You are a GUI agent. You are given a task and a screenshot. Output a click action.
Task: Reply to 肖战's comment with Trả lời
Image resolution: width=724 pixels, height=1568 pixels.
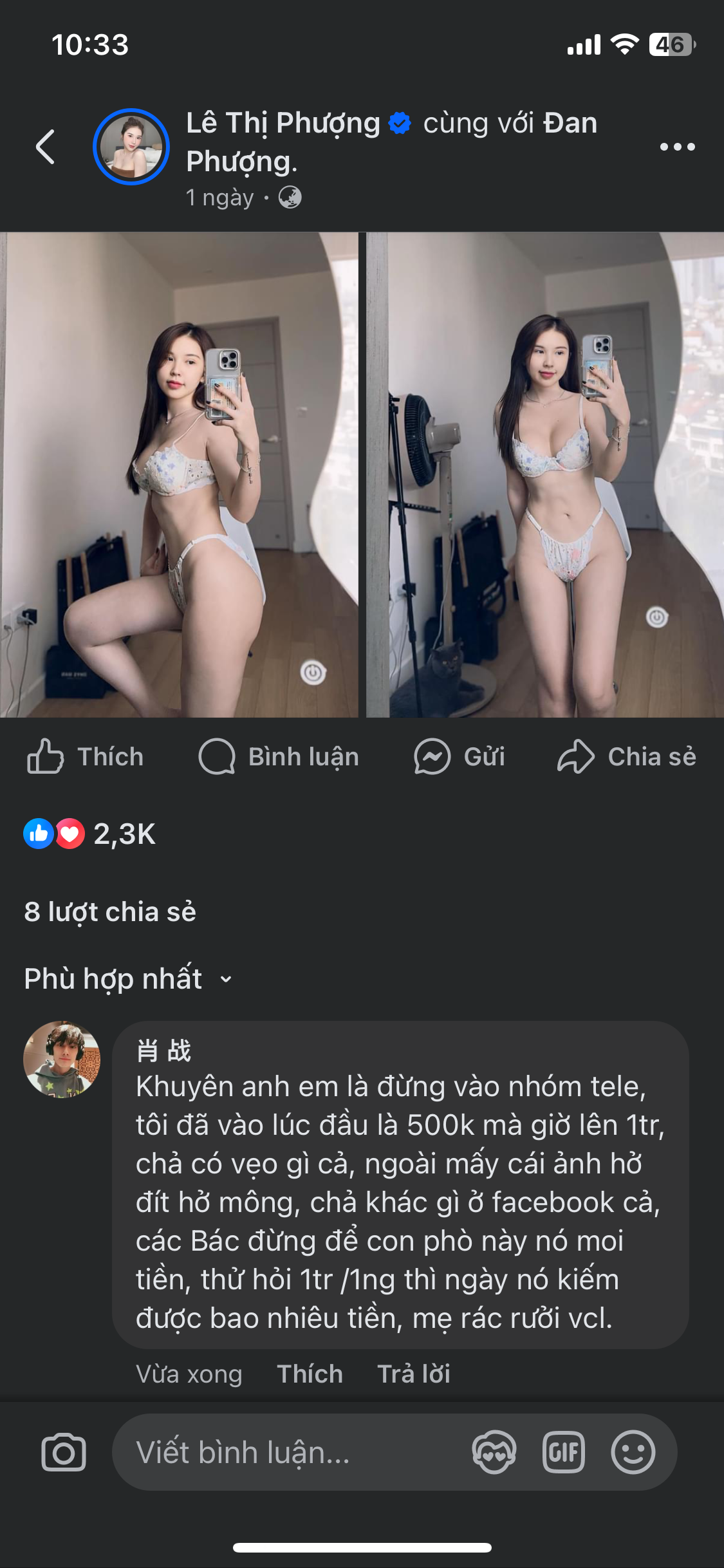click(x=413, y=1374)
